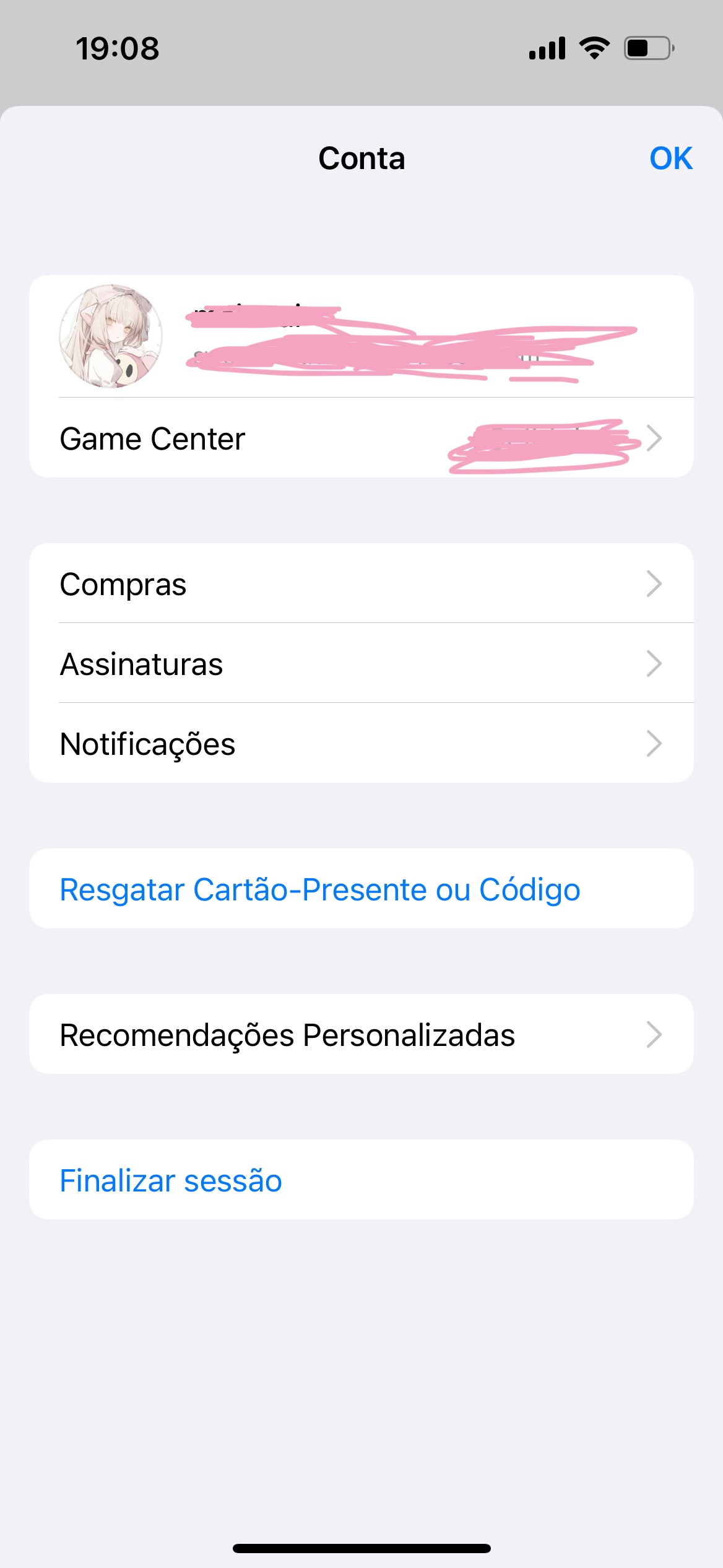Open the Compras list

[361, 584]
